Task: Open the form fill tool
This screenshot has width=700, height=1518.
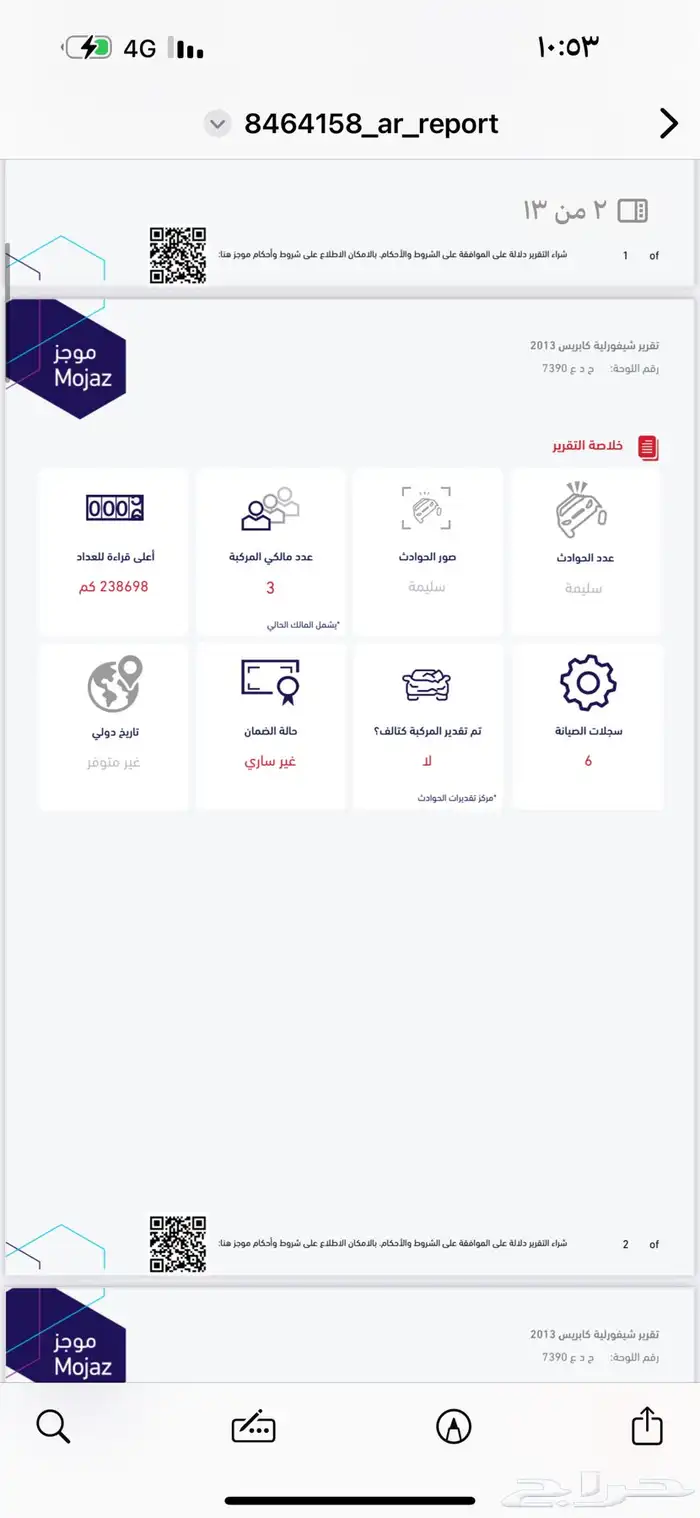Action: (253, 1427)
